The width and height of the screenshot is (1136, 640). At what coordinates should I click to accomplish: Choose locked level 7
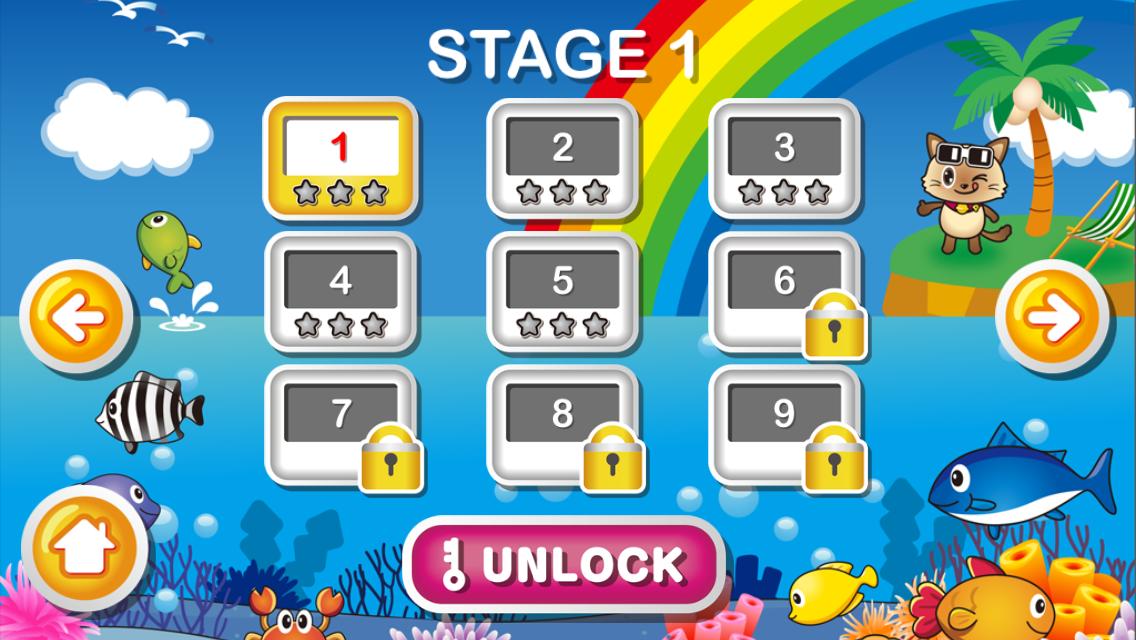pyautogui.click(x=340, y=426)
